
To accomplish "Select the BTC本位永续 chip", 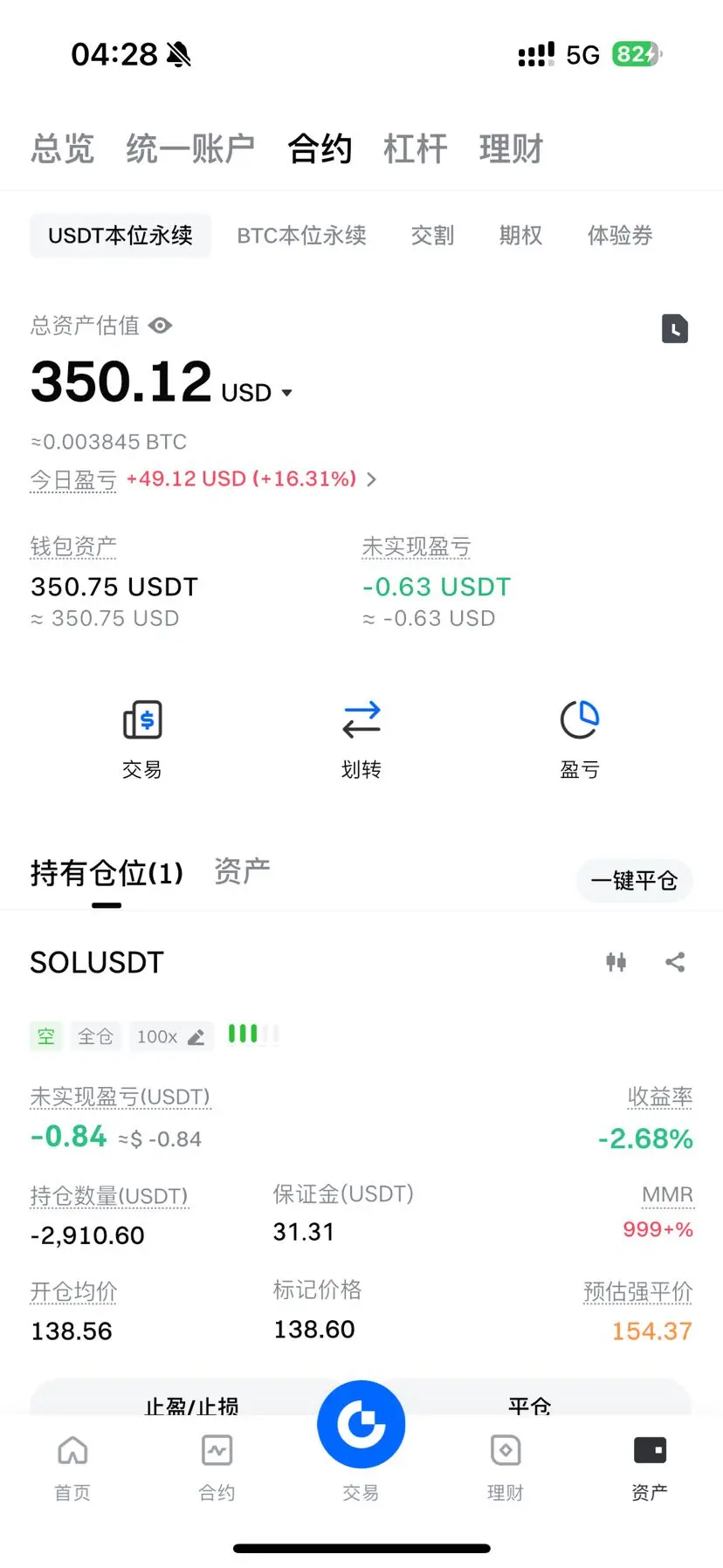I will (301, 236).
